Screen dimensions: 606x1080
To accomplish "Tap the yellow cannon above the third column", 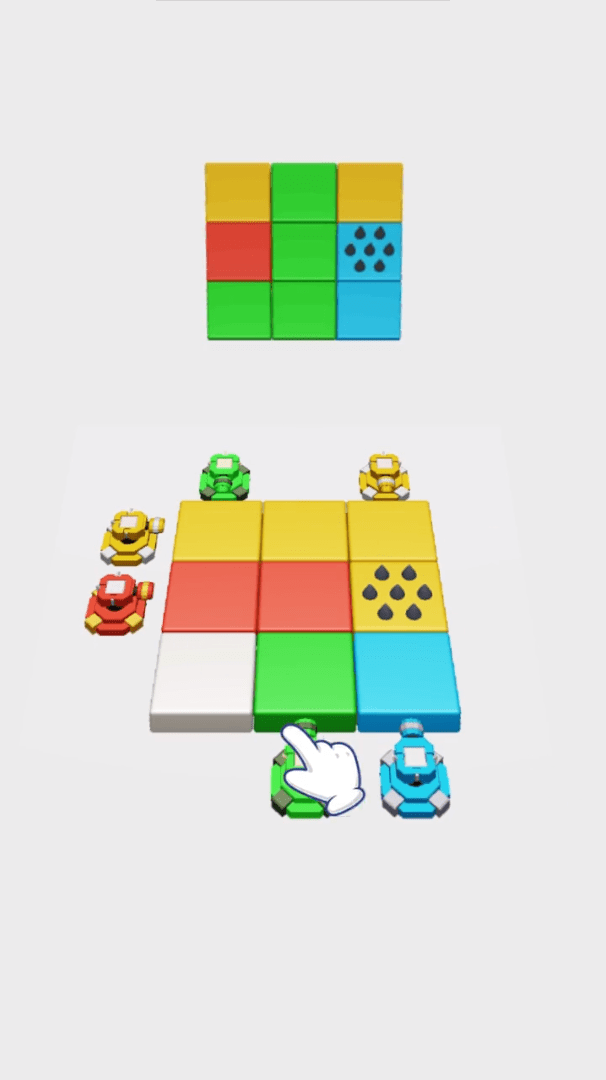I will 385,476.
